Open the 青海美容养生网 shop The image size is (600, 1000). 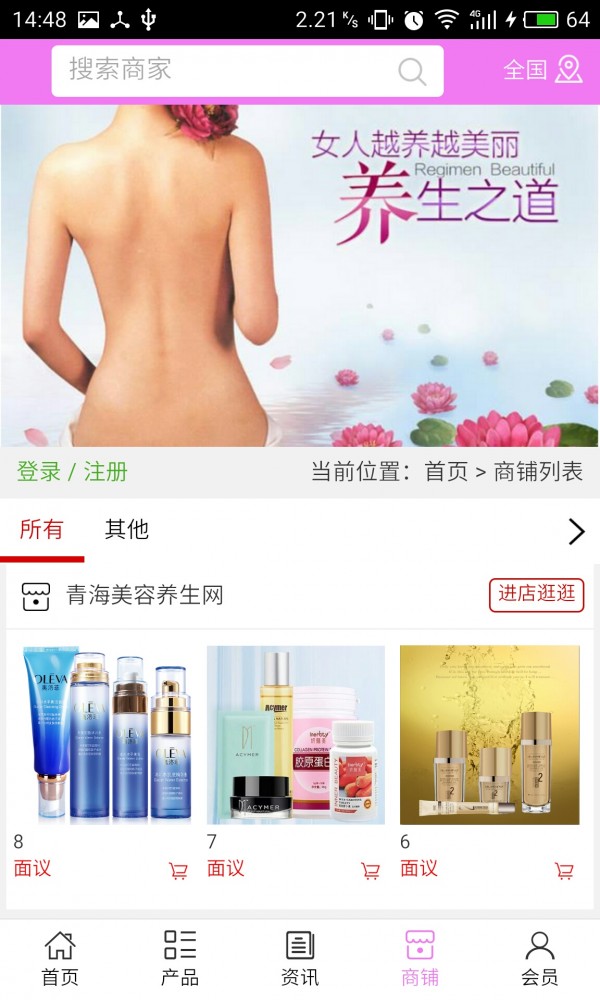click(145, 596)
